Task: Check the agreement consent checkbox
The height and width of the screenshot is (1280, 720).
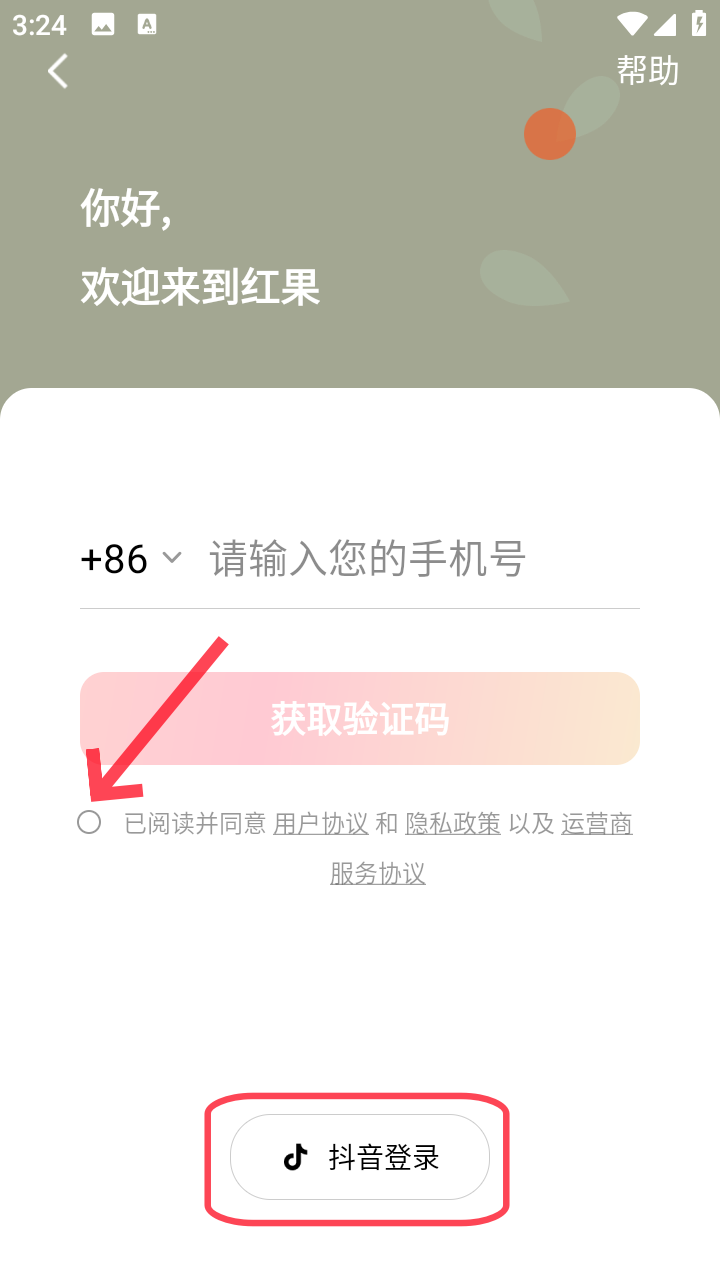Action: [89, 823]
